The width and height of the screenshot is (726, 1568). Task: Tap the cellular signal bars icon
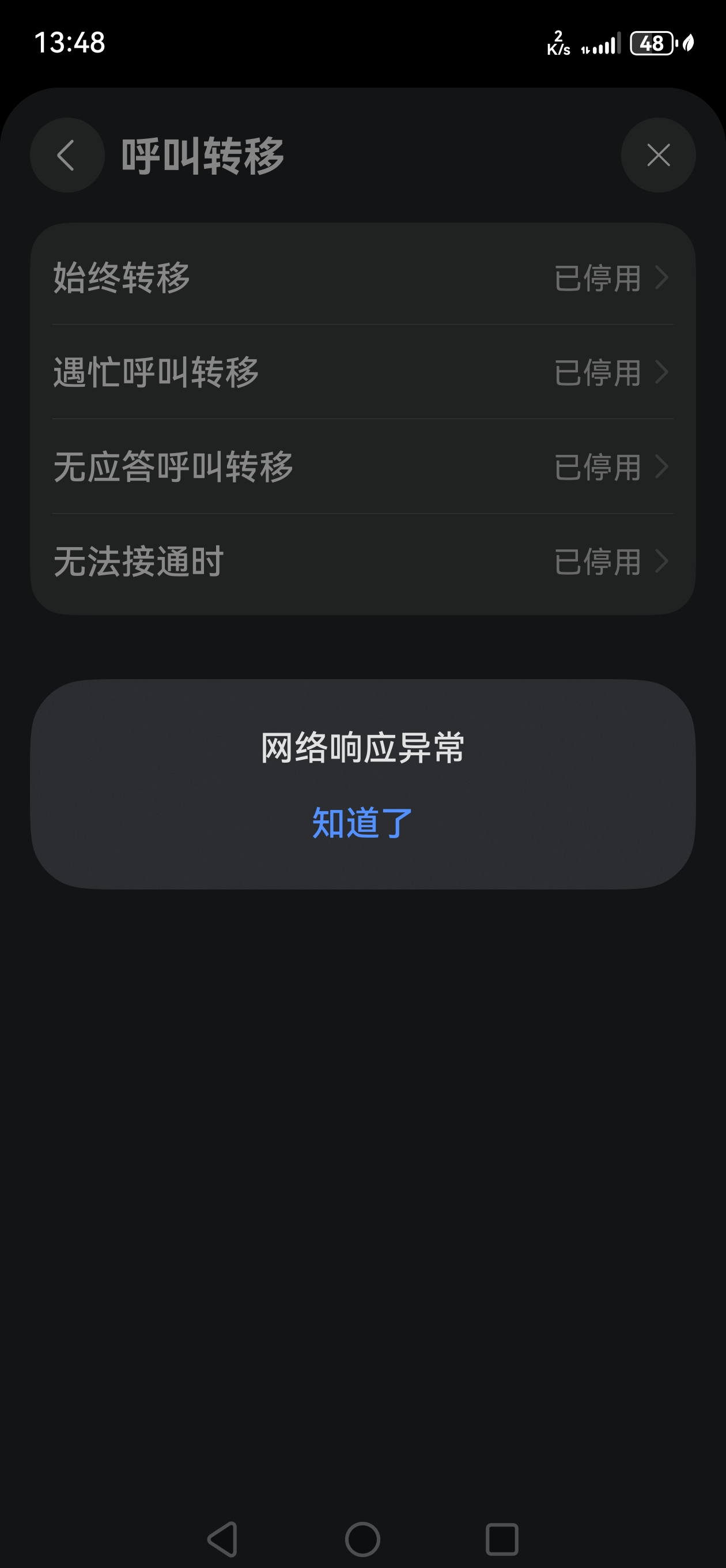click(604, 44)
